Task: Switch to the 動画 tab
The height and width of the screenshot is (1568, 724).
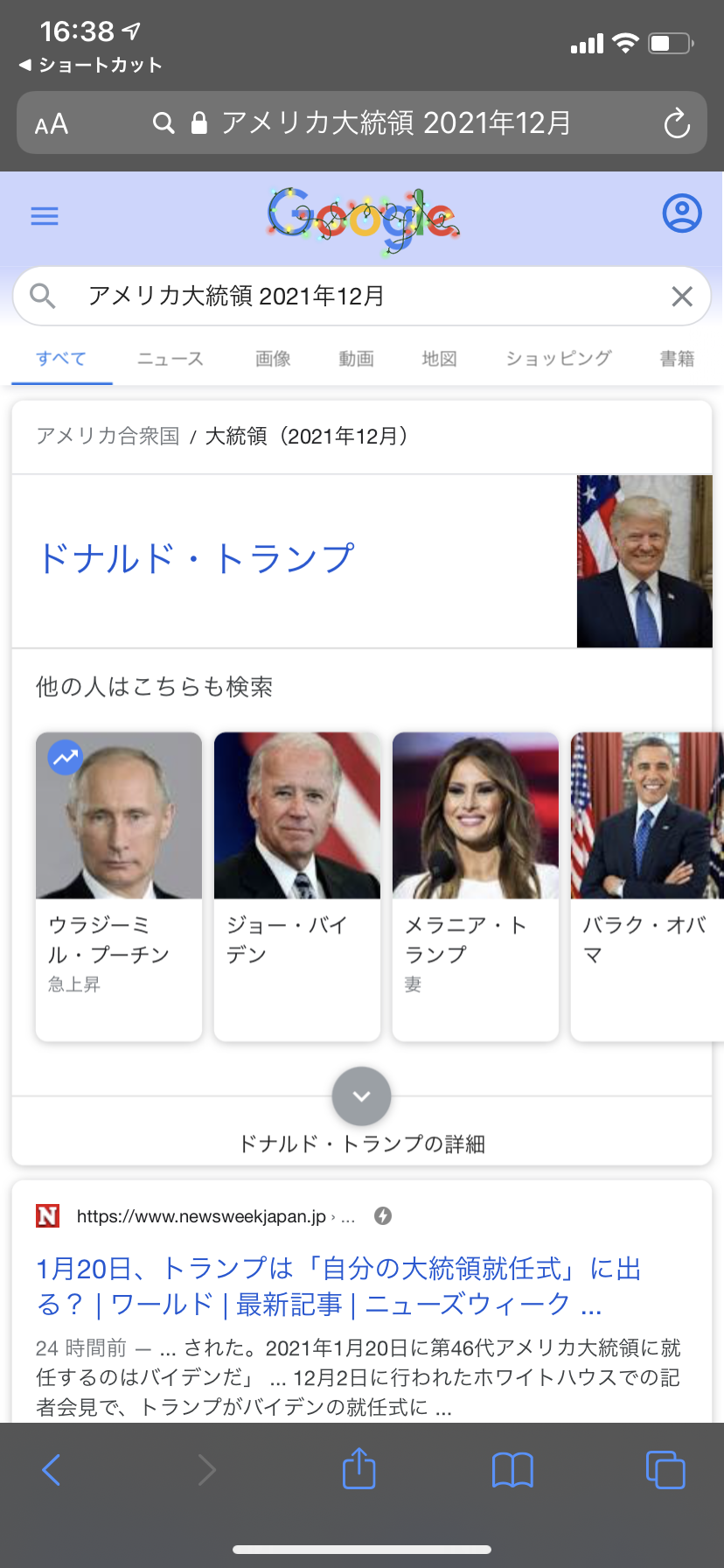Action: [356, 359]
